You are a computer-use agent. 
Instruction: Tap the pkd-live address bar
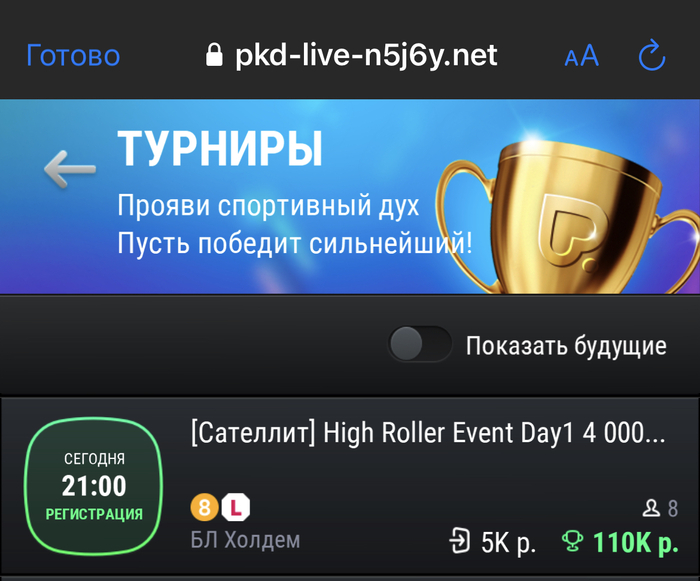point(352,55)
